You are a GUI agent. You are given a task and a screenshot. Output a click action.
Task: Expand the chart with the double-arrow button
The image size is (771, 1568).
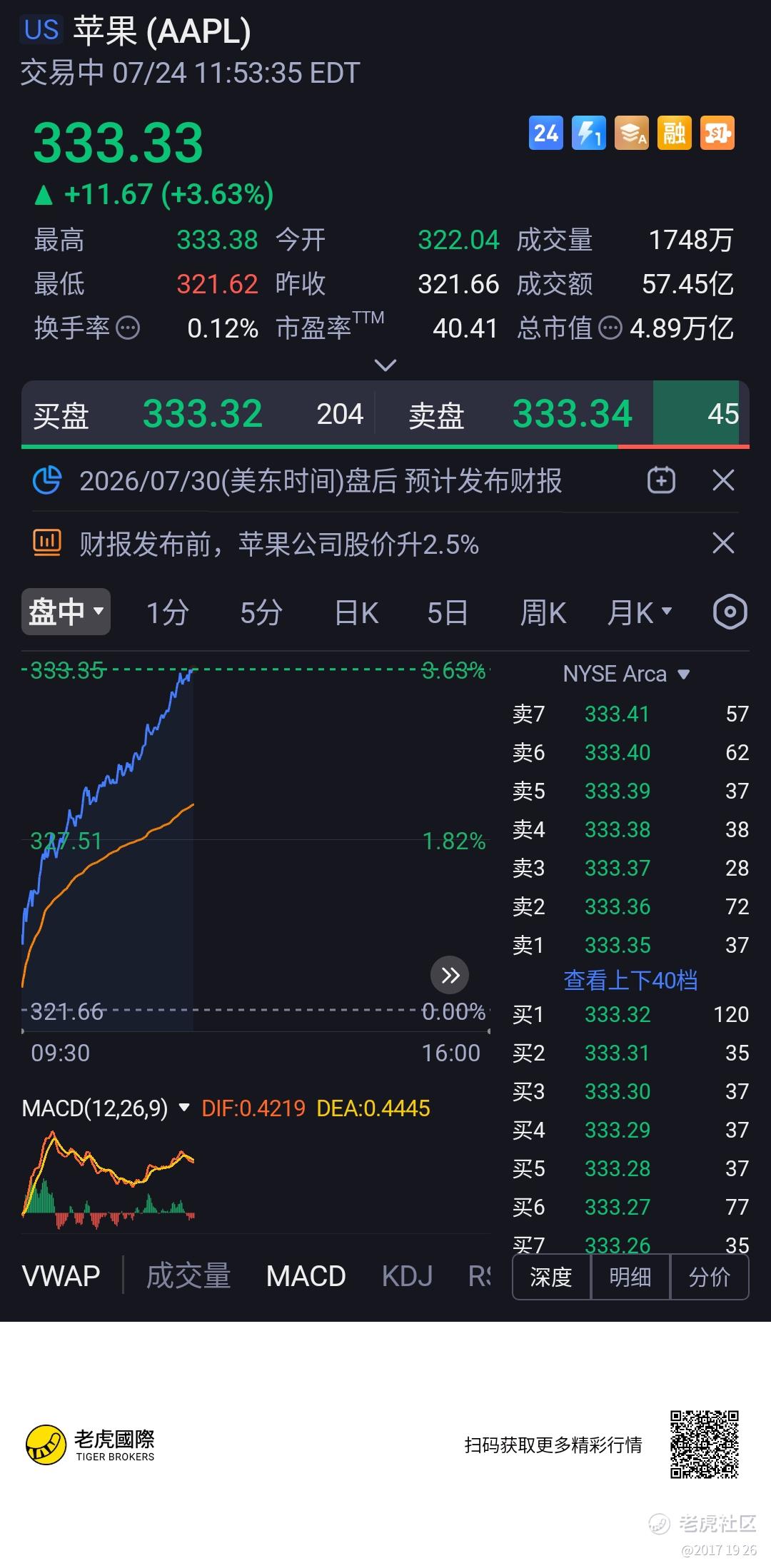pyautogui.click(x=450, y=975)
